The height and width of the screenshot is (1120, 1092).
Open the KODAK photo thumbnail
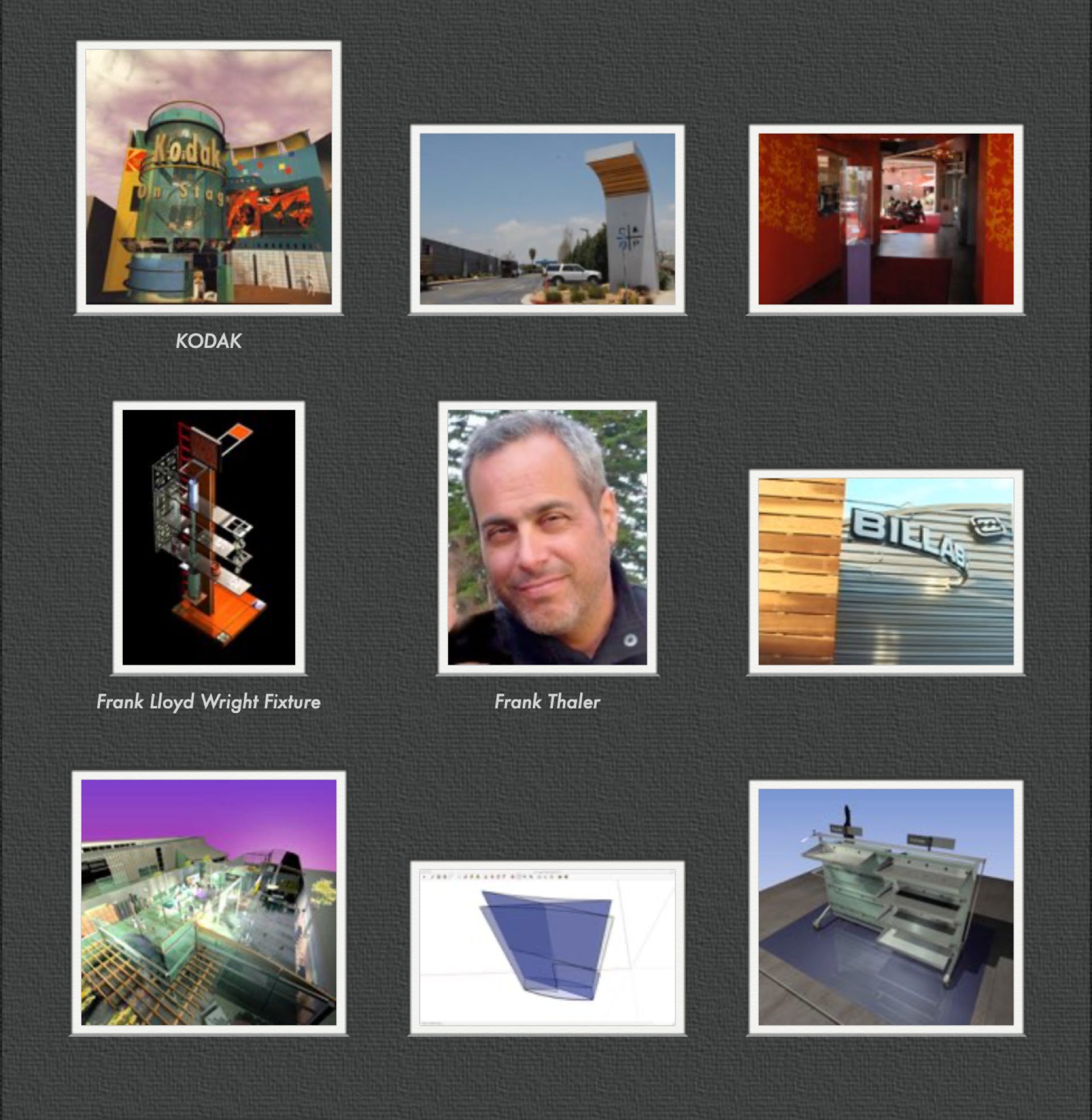[x=209, y=177]
